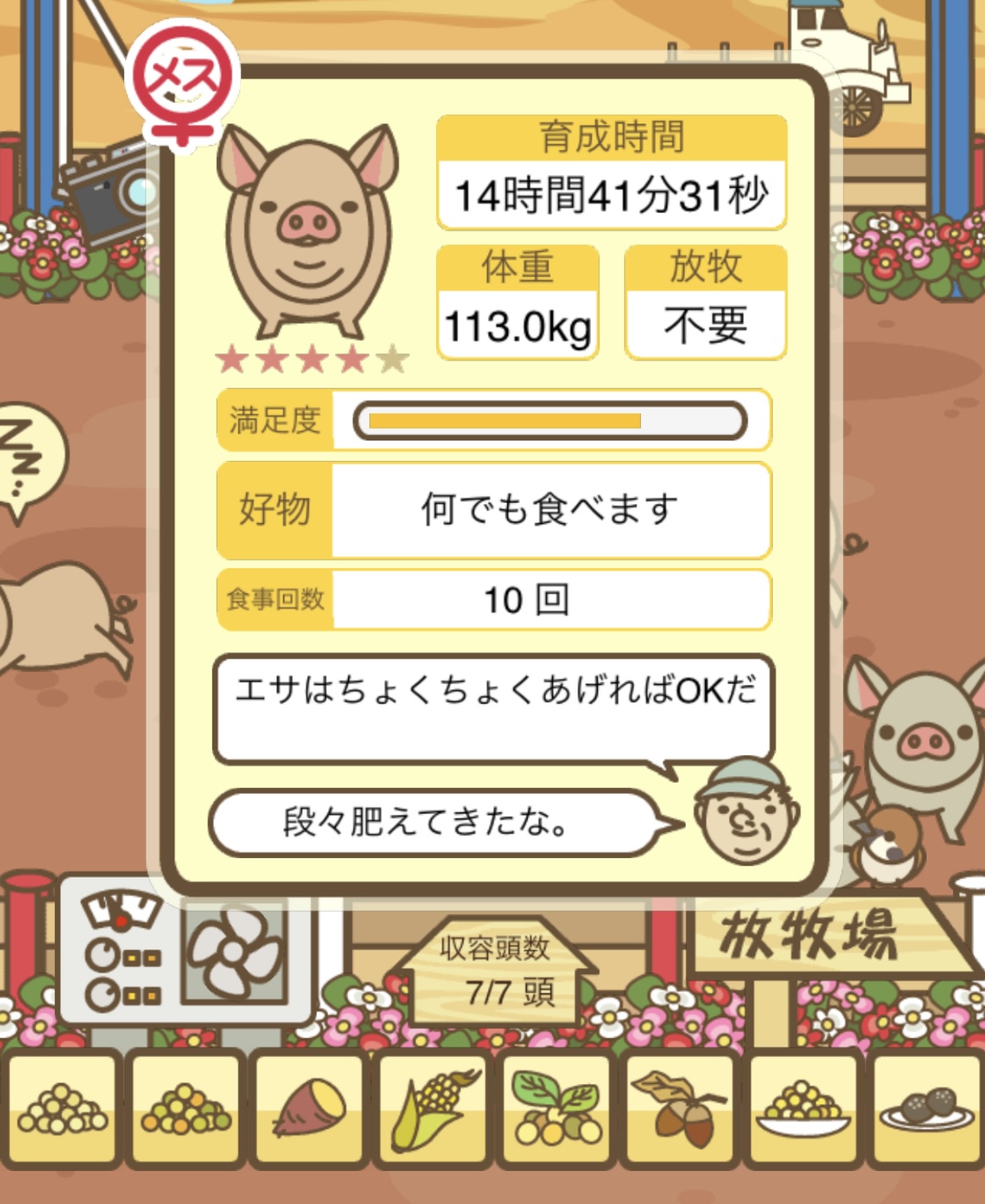Pick the corn on the cob feed
Viewport: 985px width, 1204px height.
pyautogui.click(x=432, y=1109)
